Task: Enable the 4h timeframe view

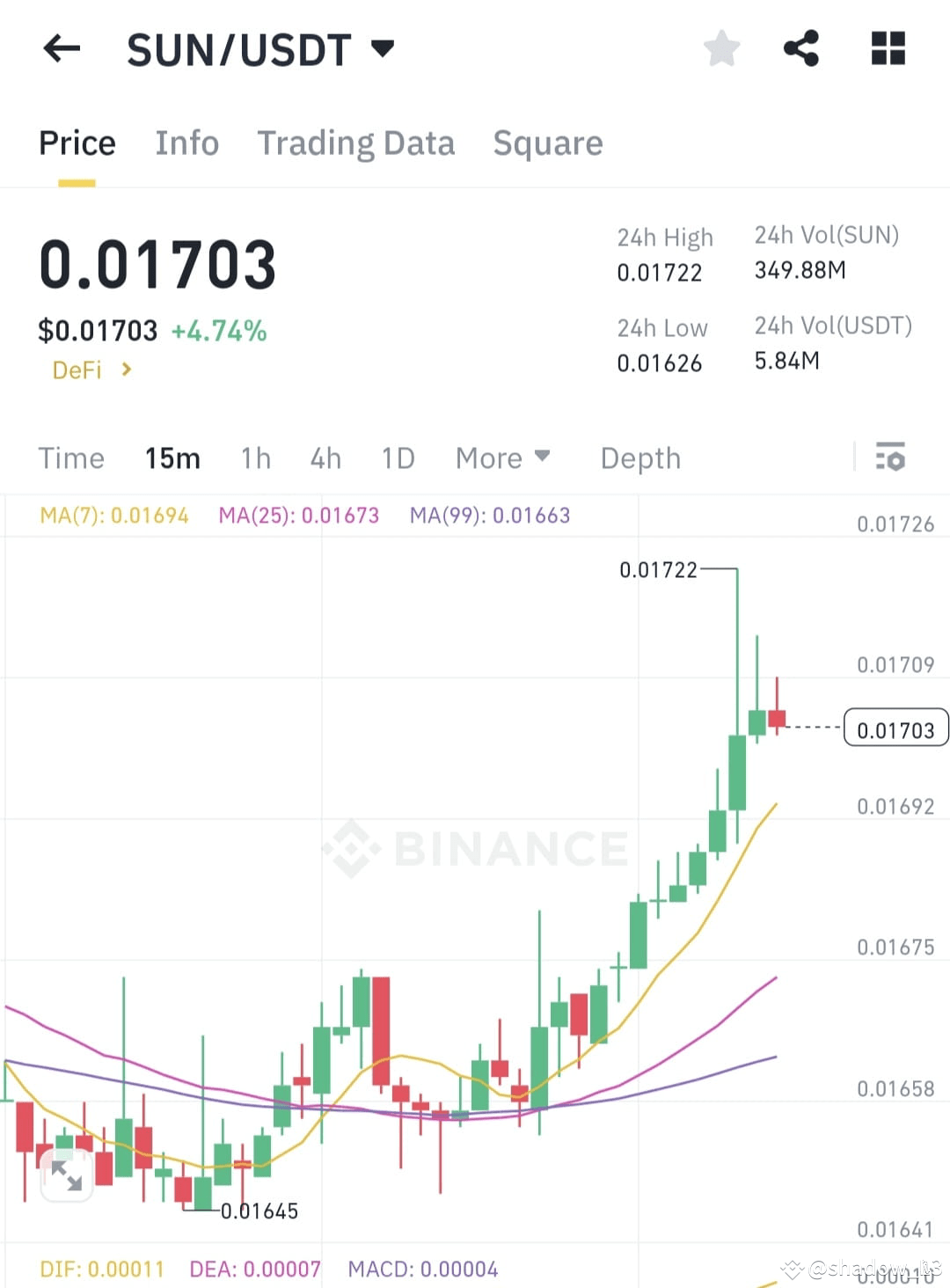Action: 325,457
